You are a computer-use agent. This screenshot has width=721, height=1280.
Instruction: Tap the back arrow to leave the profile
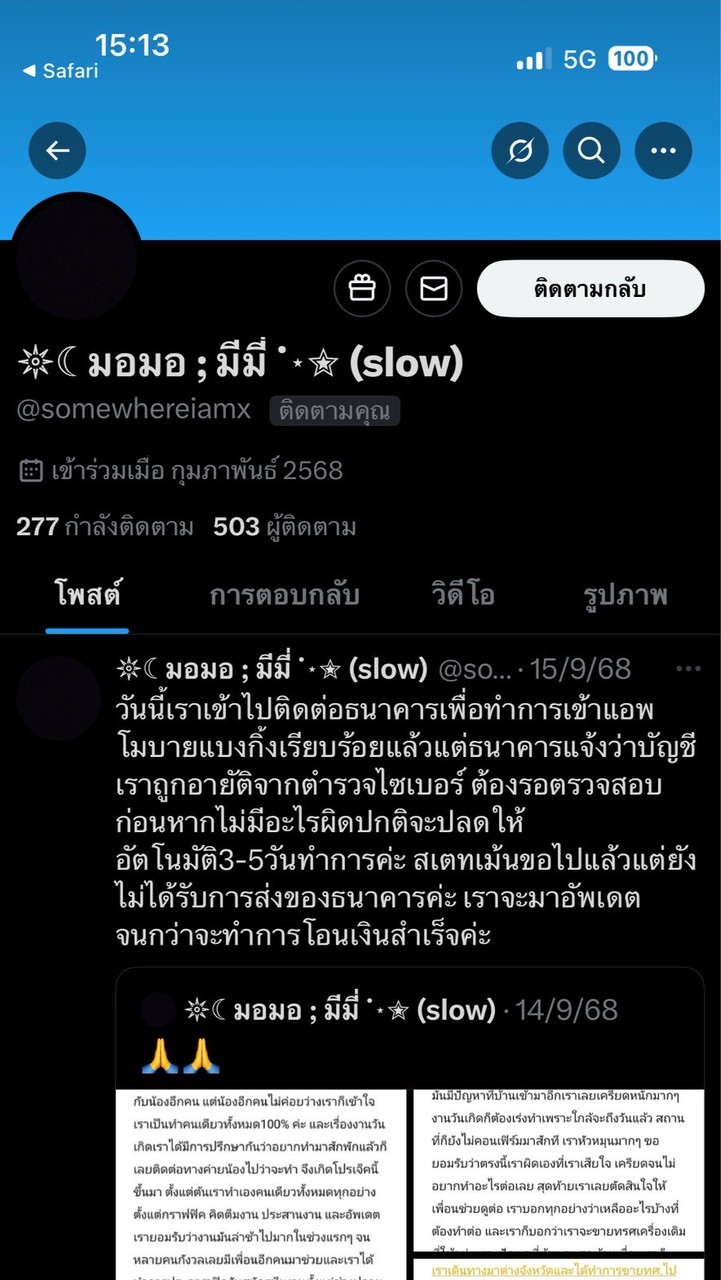pos(57,150)
